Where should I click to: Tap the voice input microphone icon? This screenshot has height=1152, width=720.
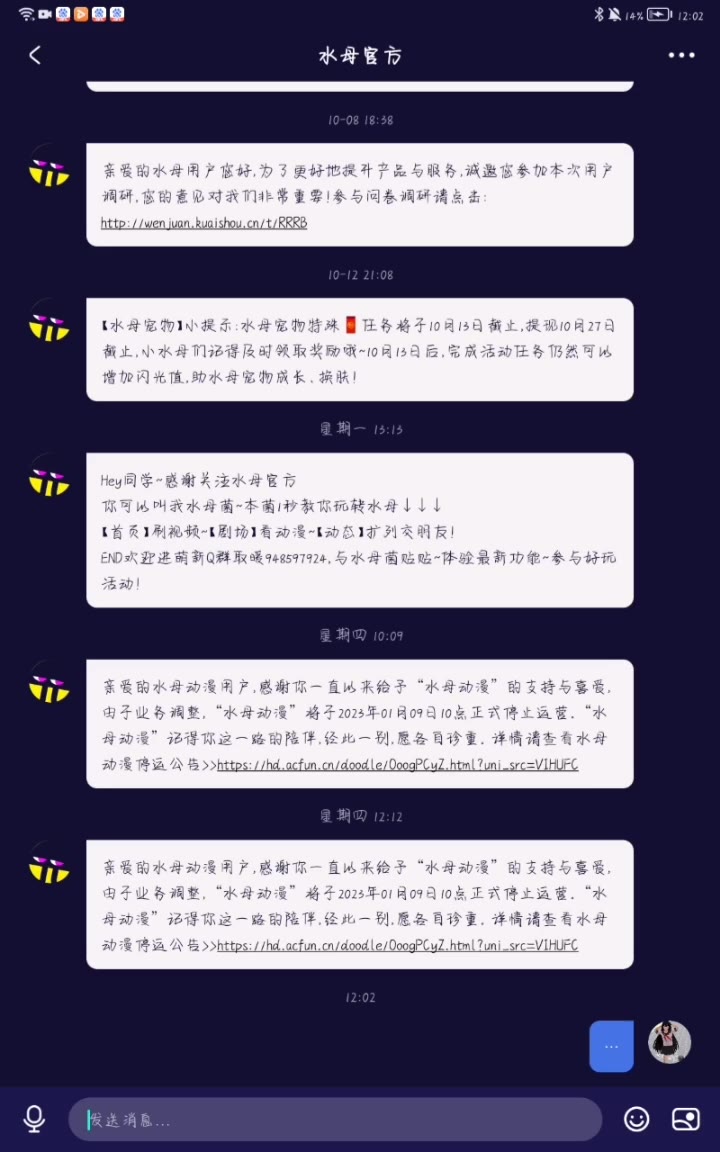[x=34, y=1119]
